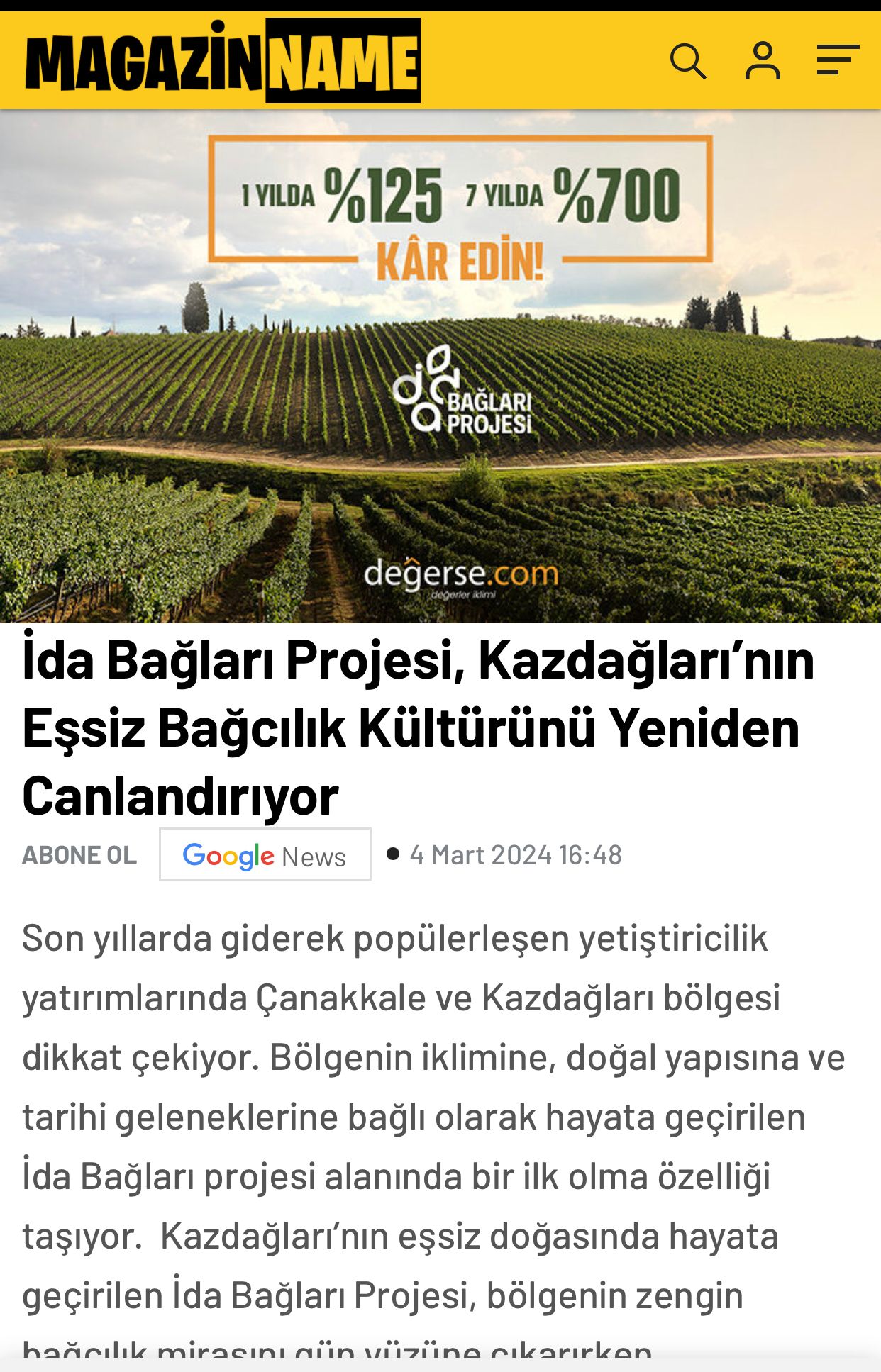This screenshot has height=1372, width=881.
Task: Open the user account icon
Action: click(x=763, y=61)
